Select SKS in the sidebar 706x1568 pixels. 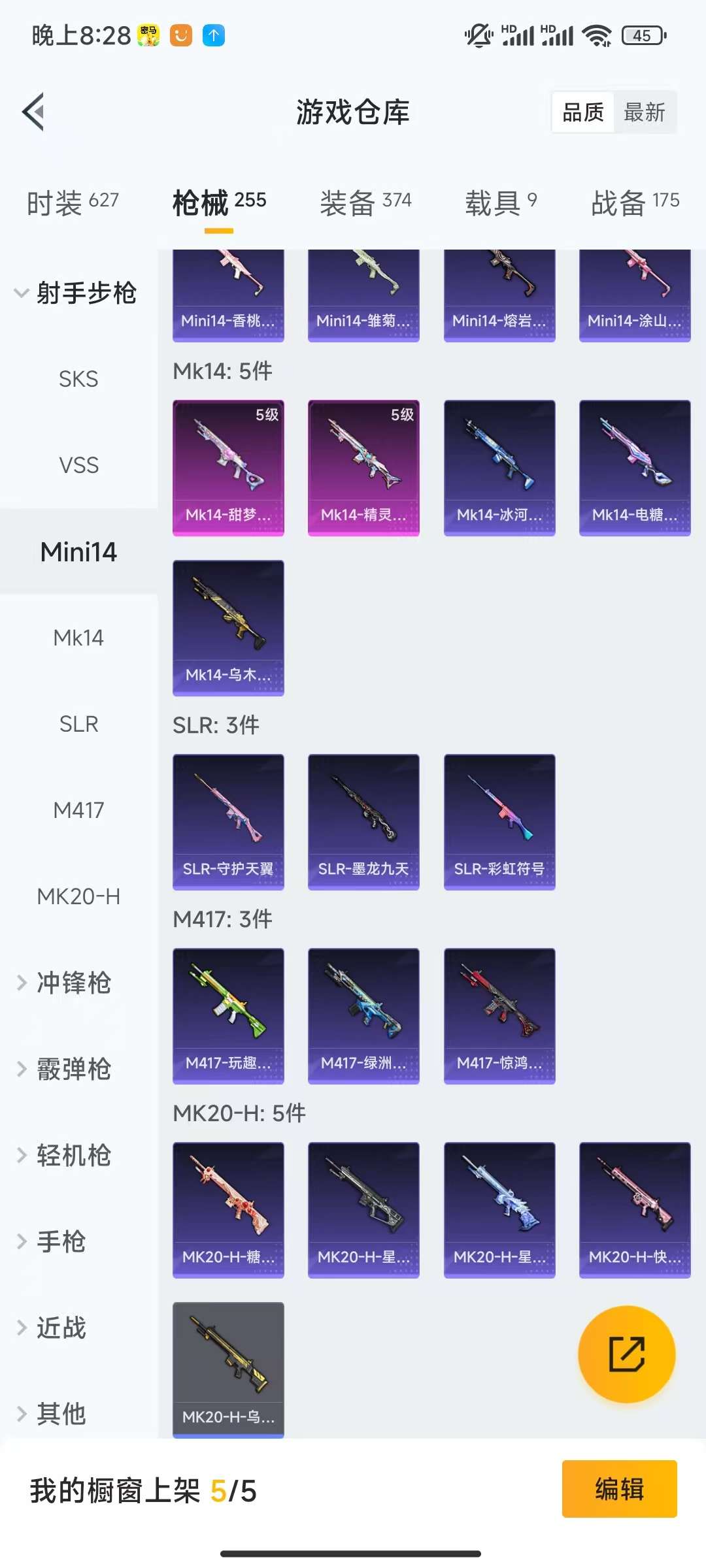click(78, 379)
